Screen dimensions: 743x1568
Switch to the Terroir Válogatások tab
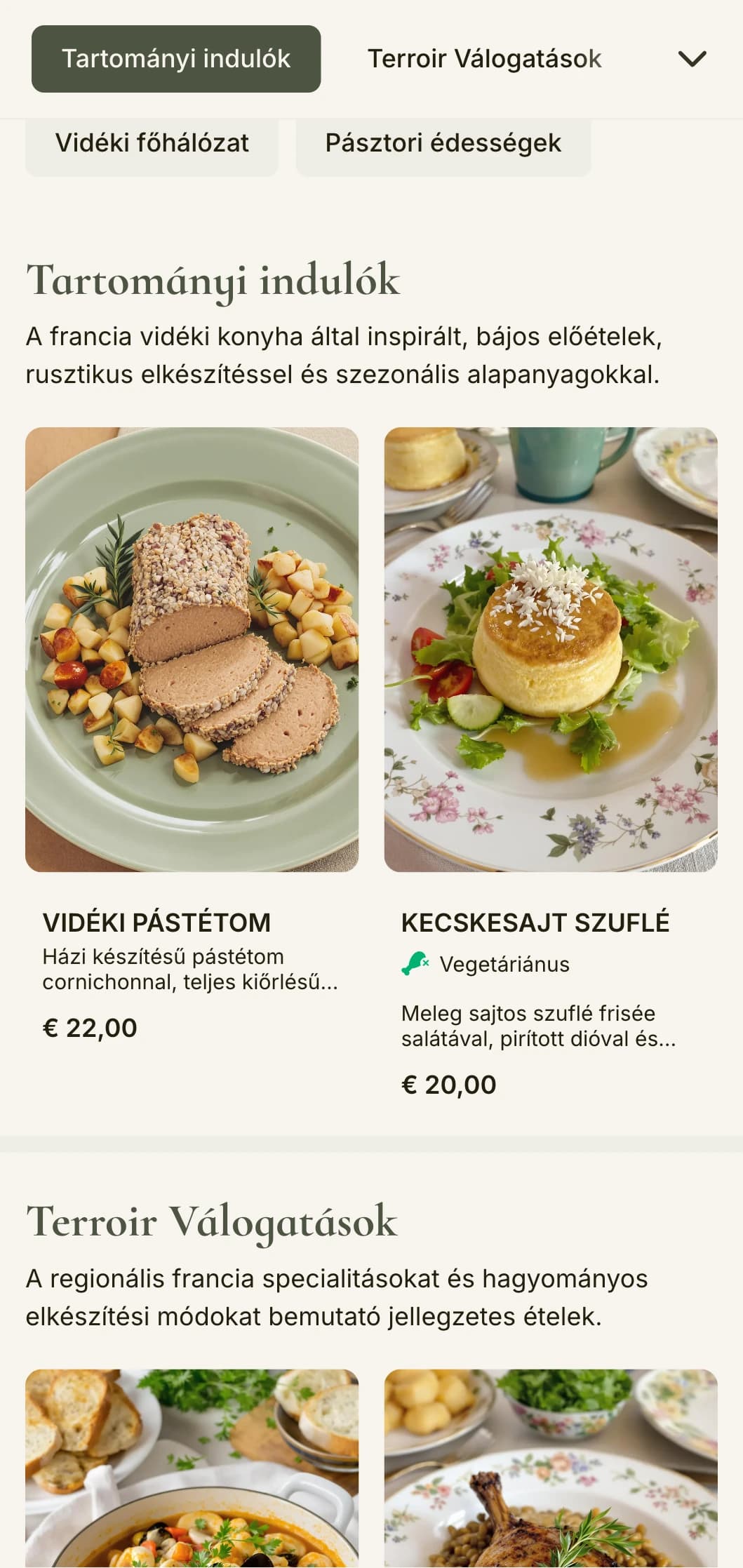click(x=484, y=59)
